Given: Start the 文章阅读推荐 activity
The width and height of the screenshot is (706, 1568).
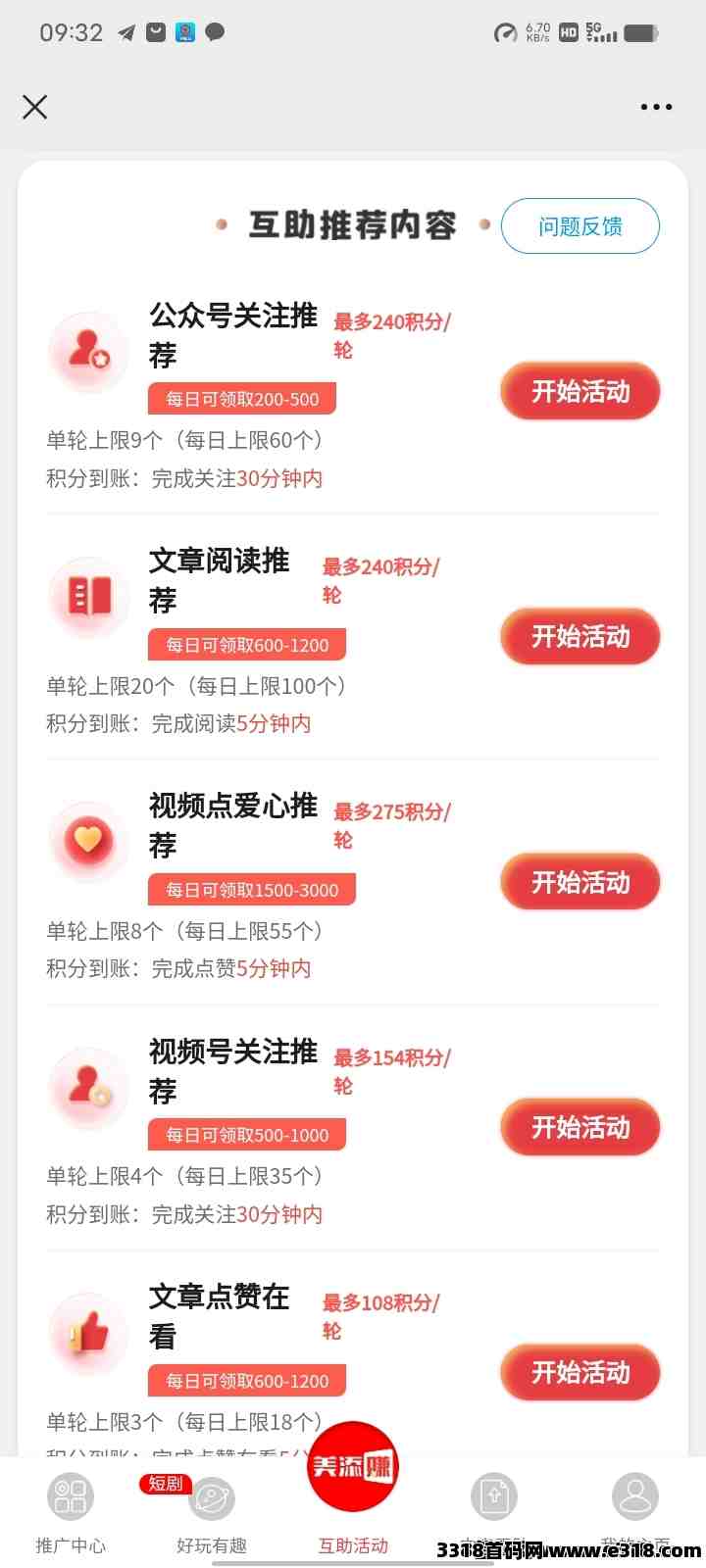Looking at the screenshot, I should (580, 637).
